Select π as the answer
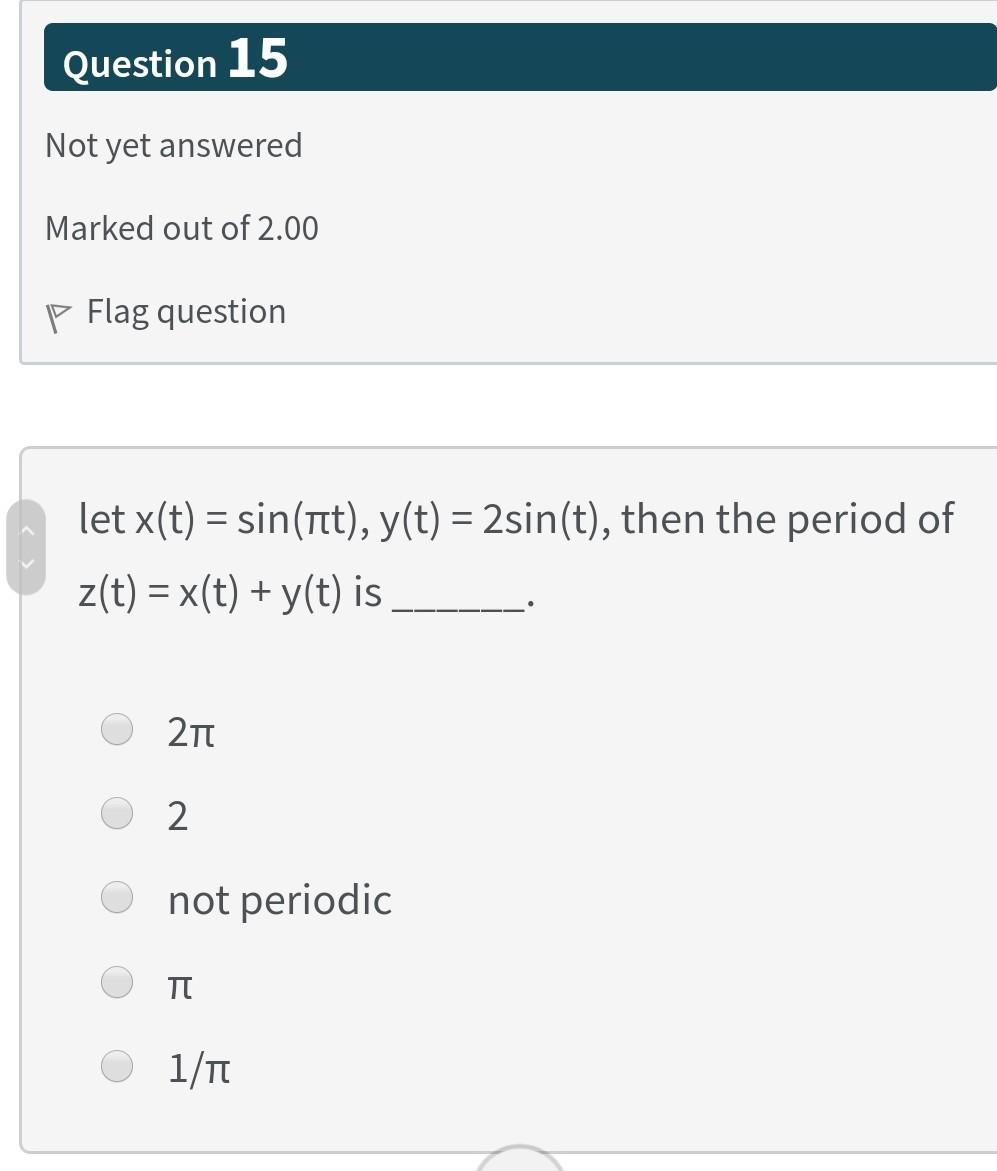Image resolution: width=997 pixels, height=1171 pixels. coord(116,982)
